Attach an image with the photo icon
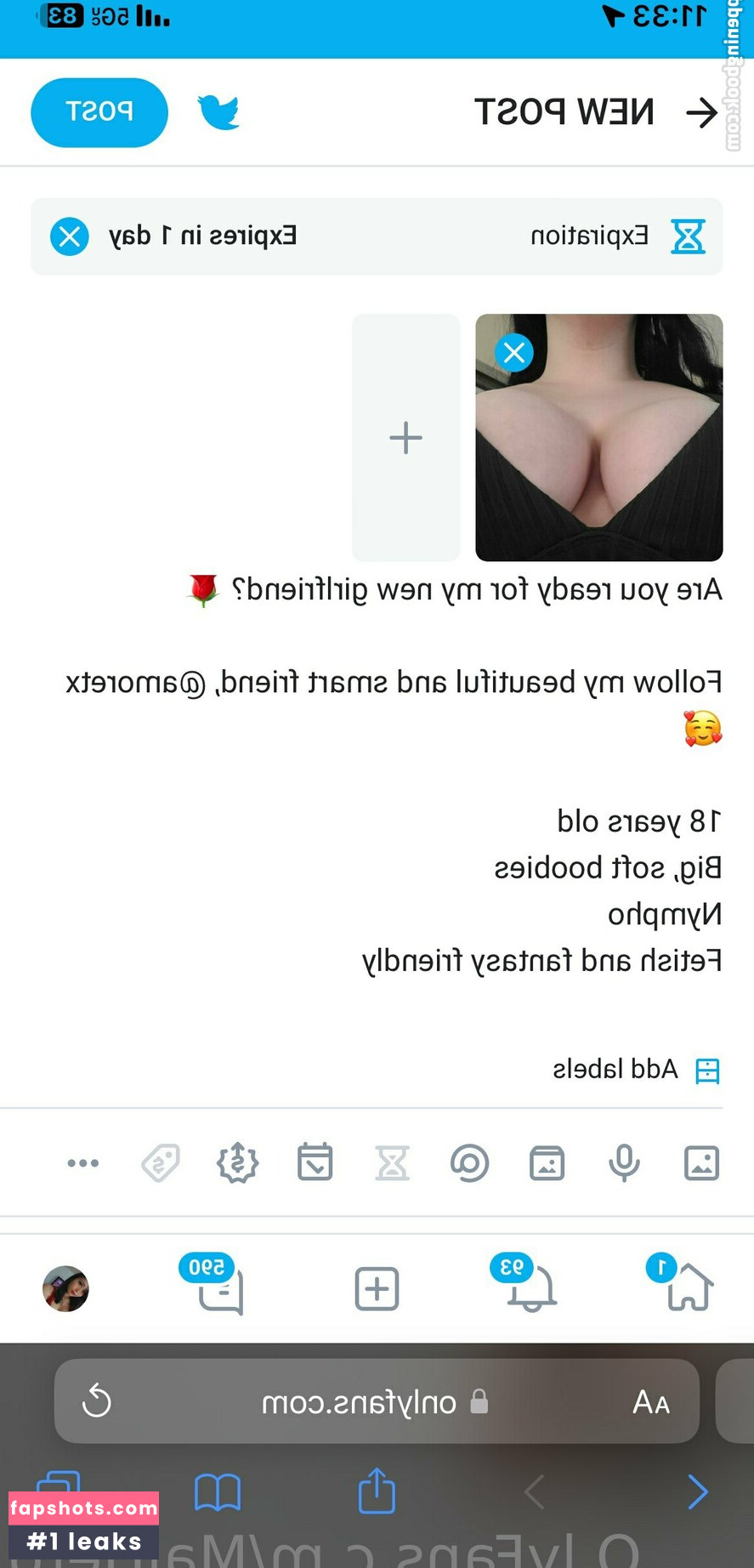Image resolution: width=754 pixels, height=1568 pixels. click(x=700, y=1162)
